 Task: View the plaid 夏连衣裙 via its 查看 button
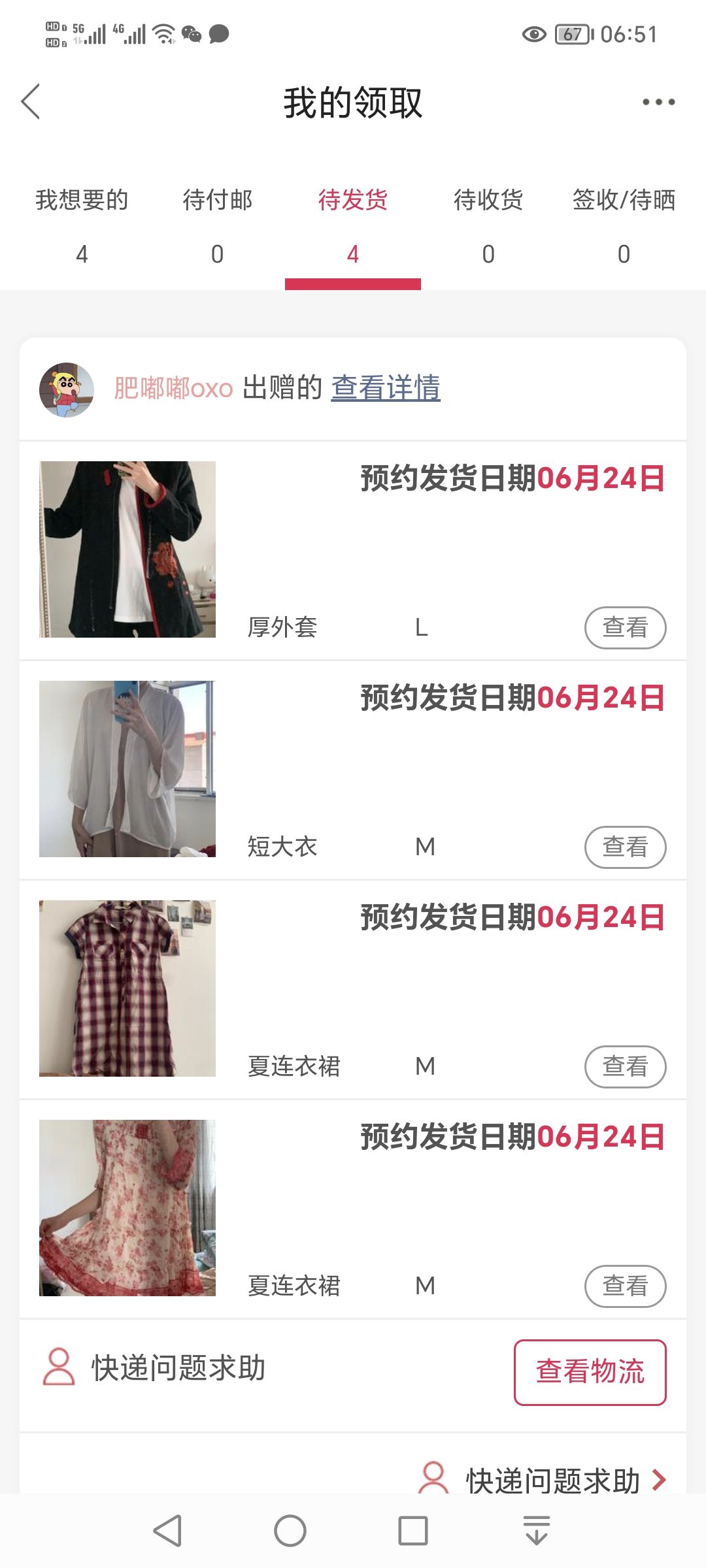click(x=625, y=1067)
